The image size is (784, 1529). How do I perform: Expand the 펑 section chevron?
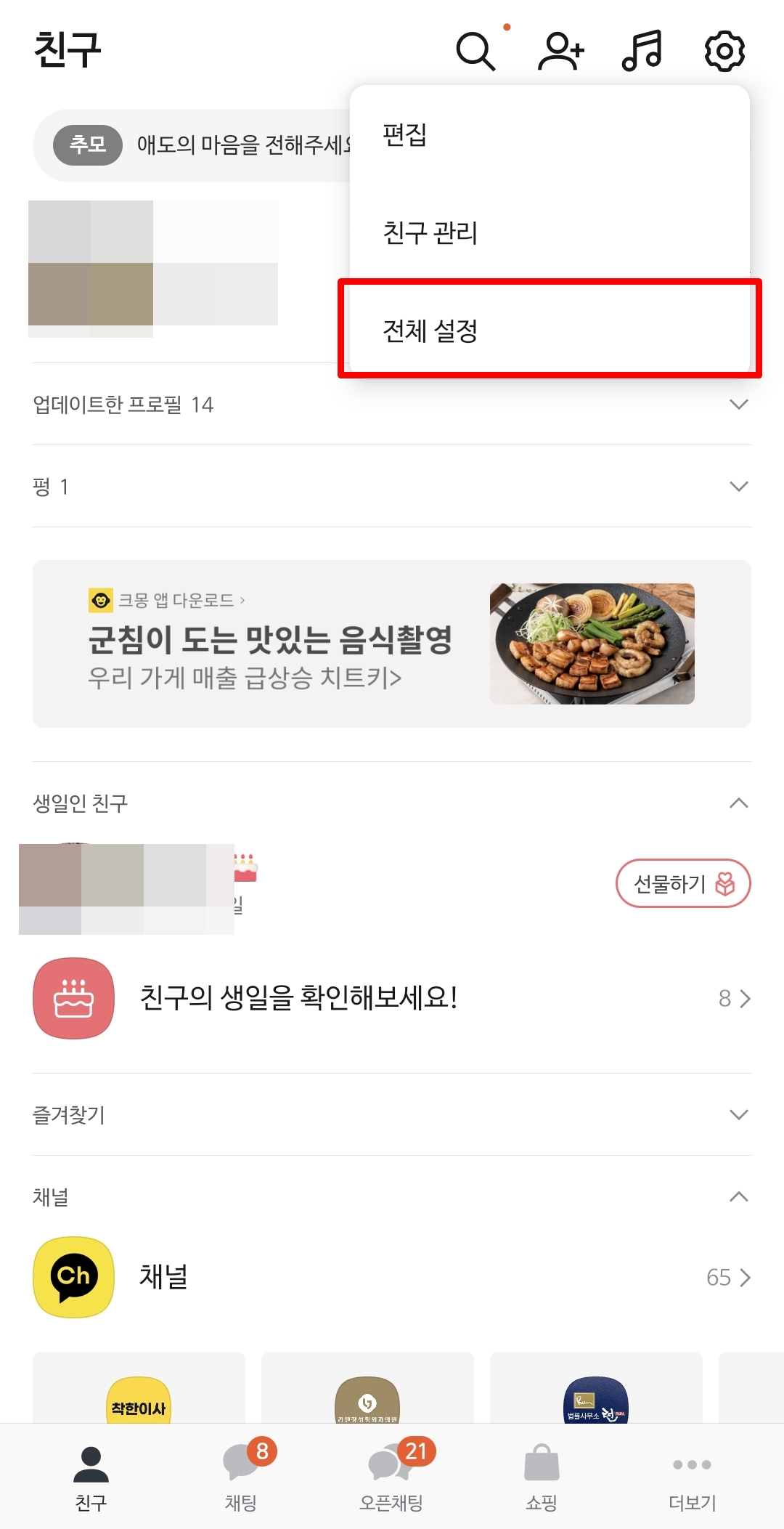click(x=738, y=485)
